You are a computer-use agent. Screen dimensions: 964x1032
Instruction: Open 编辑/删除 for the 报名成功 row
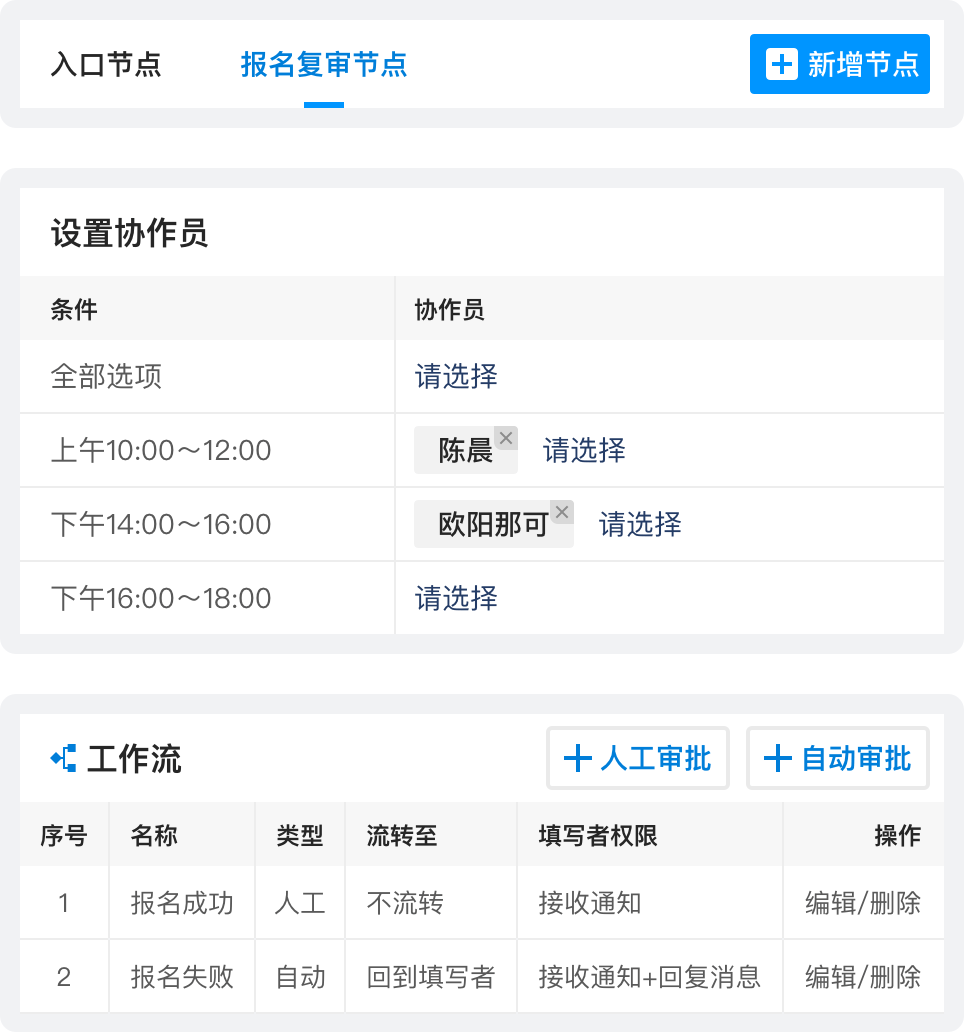coord(863,903)
